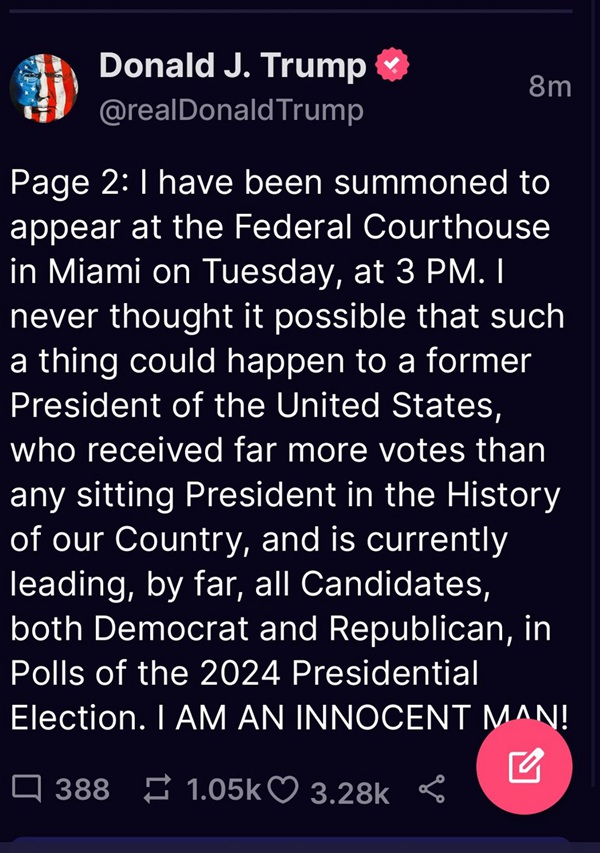The image size is (600, 853).
Task: Repost this post using the 1.05k icon
Action: click(x=157, y=790)
